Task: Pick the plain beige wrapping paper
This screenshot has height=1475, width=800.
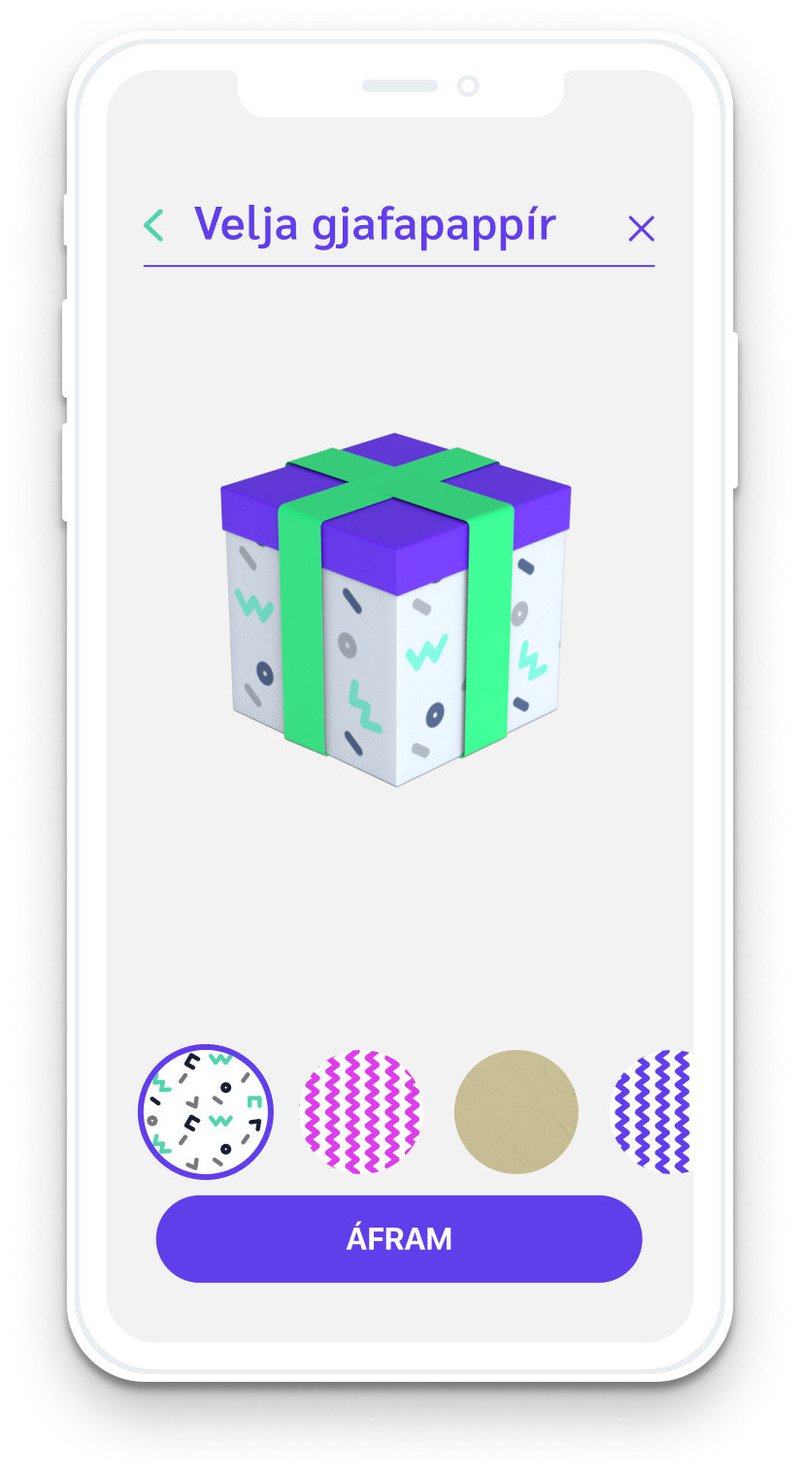Action: click(516, 1112)
